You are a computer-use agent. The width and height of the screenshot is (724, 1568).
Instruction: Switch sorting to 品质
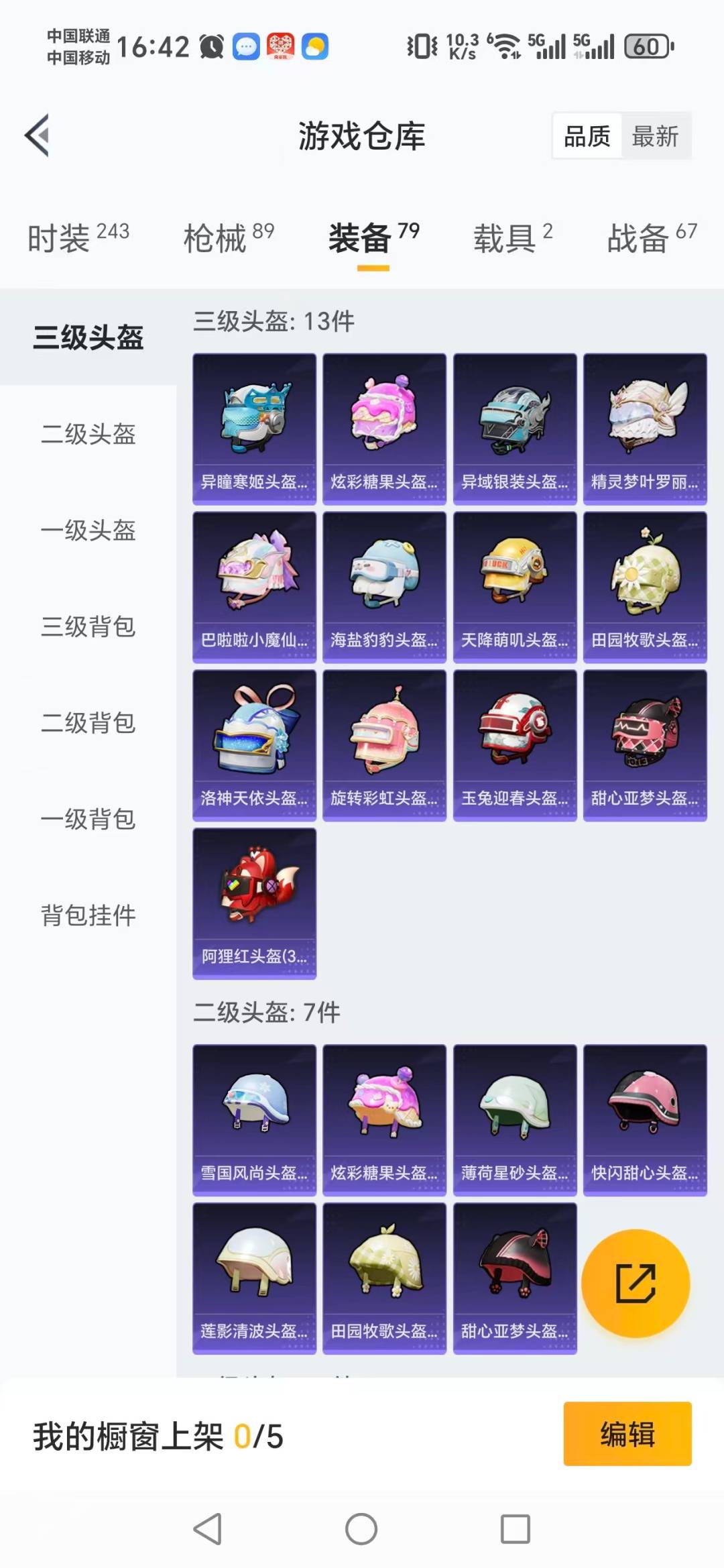point(585,136)
